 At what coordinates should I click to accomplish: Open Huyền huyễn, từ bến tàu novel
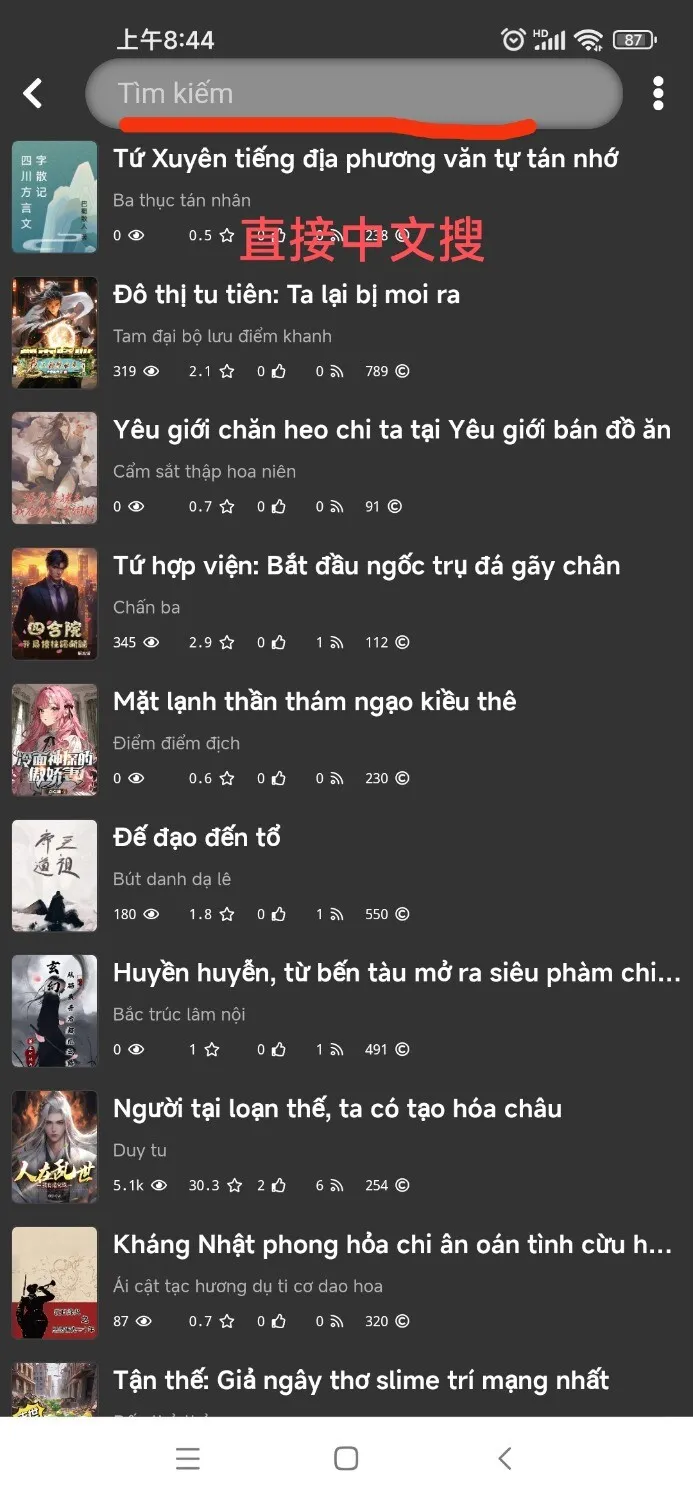[396, 972]
